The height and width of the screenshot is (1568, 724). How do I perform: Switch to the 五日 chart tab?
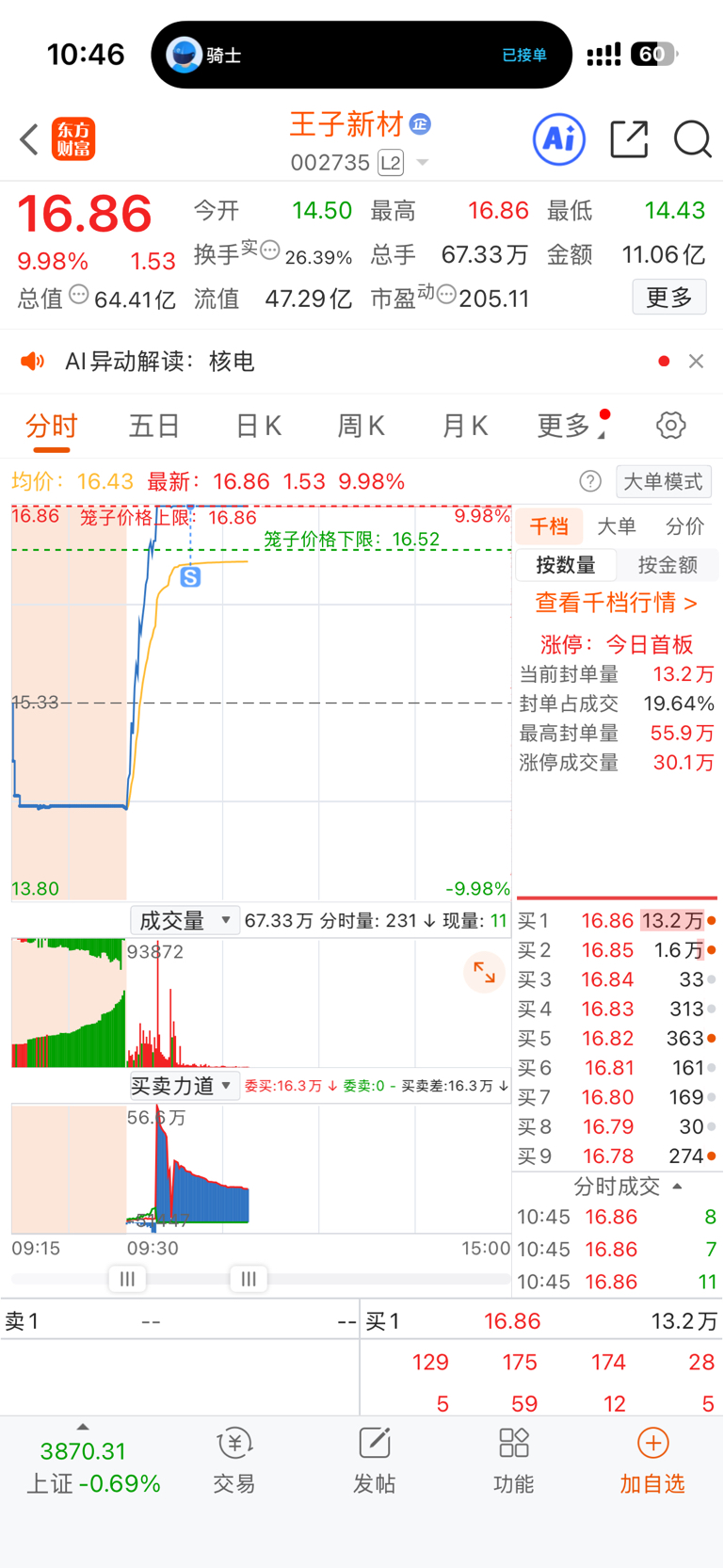point(154,427)
